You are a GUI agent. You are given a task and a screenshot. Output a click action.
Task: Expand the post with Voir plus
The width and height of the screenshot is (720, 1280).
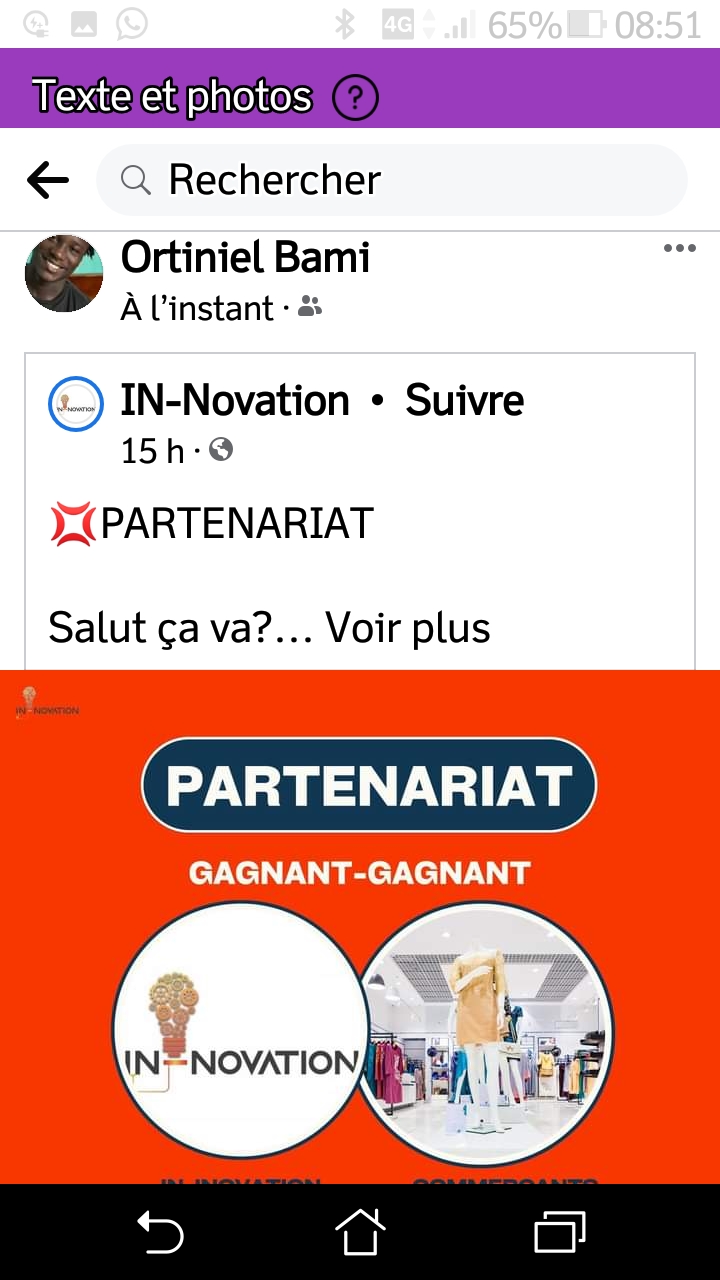408,628
